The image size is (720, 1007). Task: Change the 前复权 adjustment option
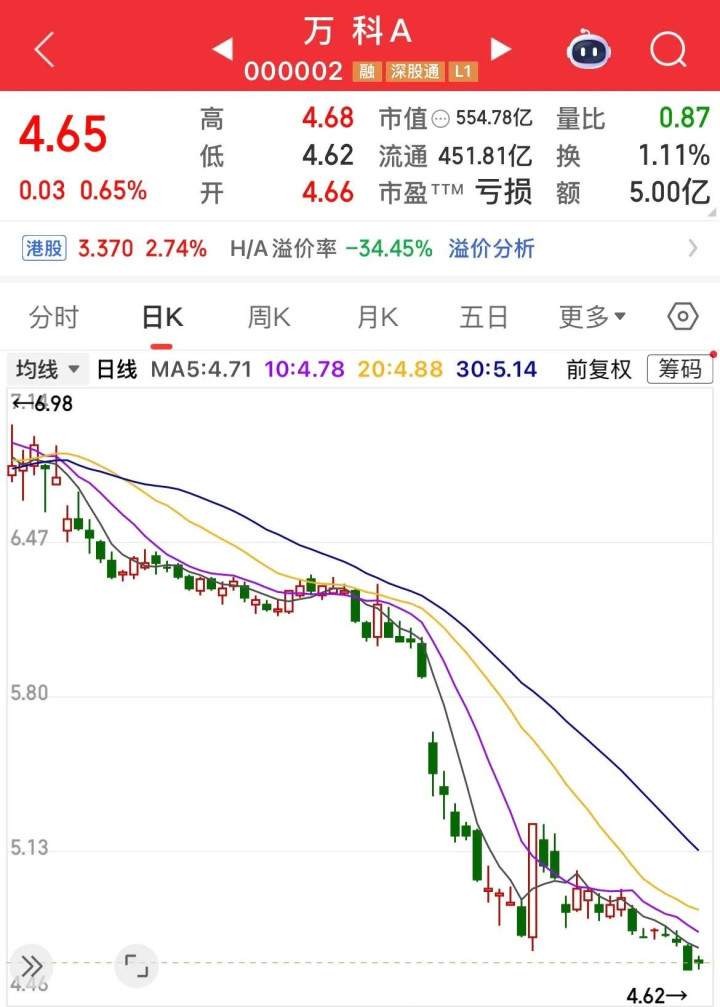click(x=598, y=370)
